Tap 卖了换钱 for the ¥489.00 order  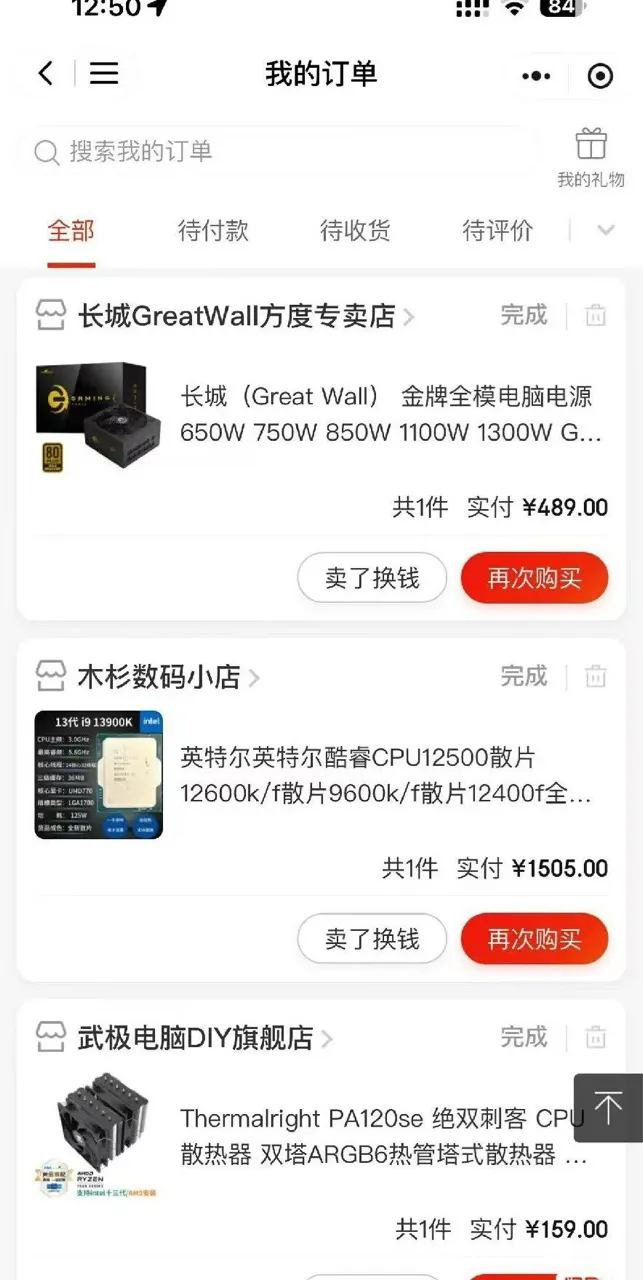point(372,578)
